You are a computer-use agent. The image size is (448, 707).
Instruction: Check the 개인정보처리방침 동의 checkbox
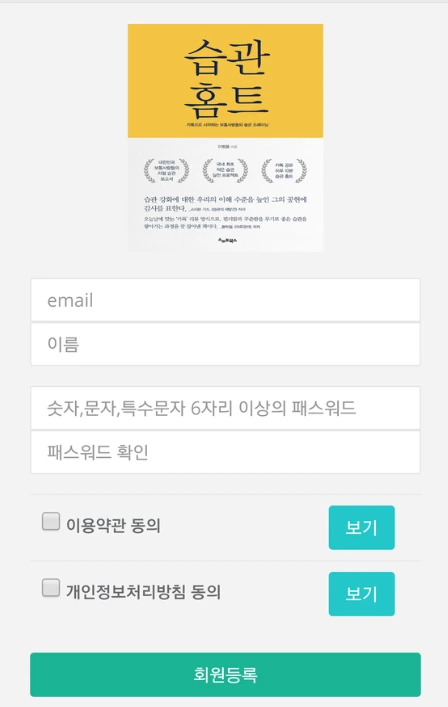point(51,588)
